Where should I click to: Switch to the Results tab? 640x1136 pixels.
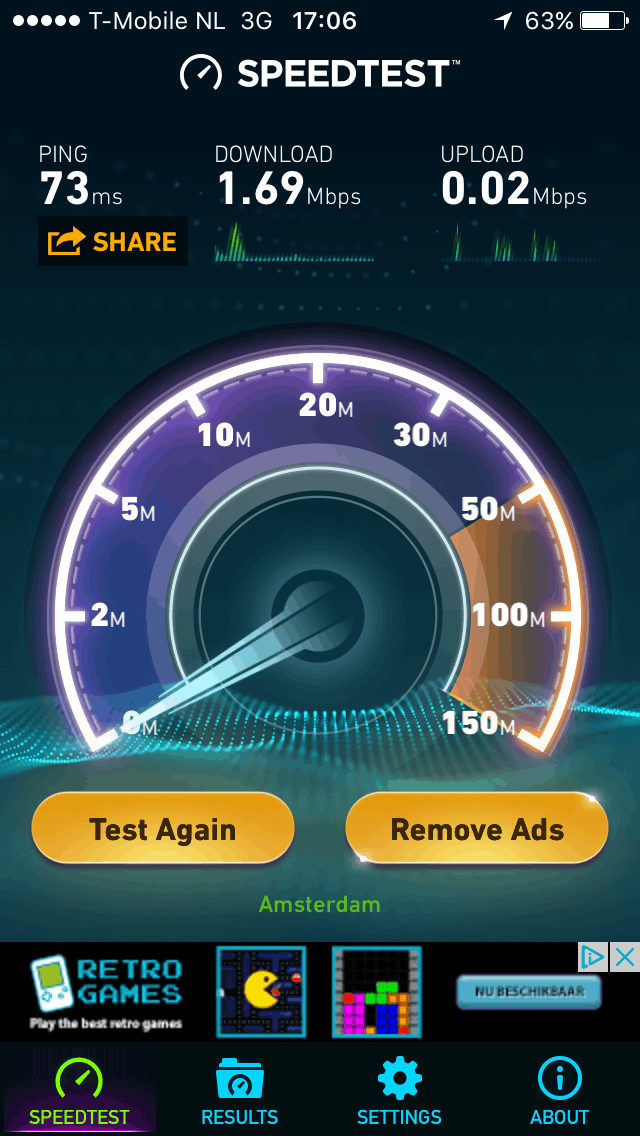(x=240, y=1092)
